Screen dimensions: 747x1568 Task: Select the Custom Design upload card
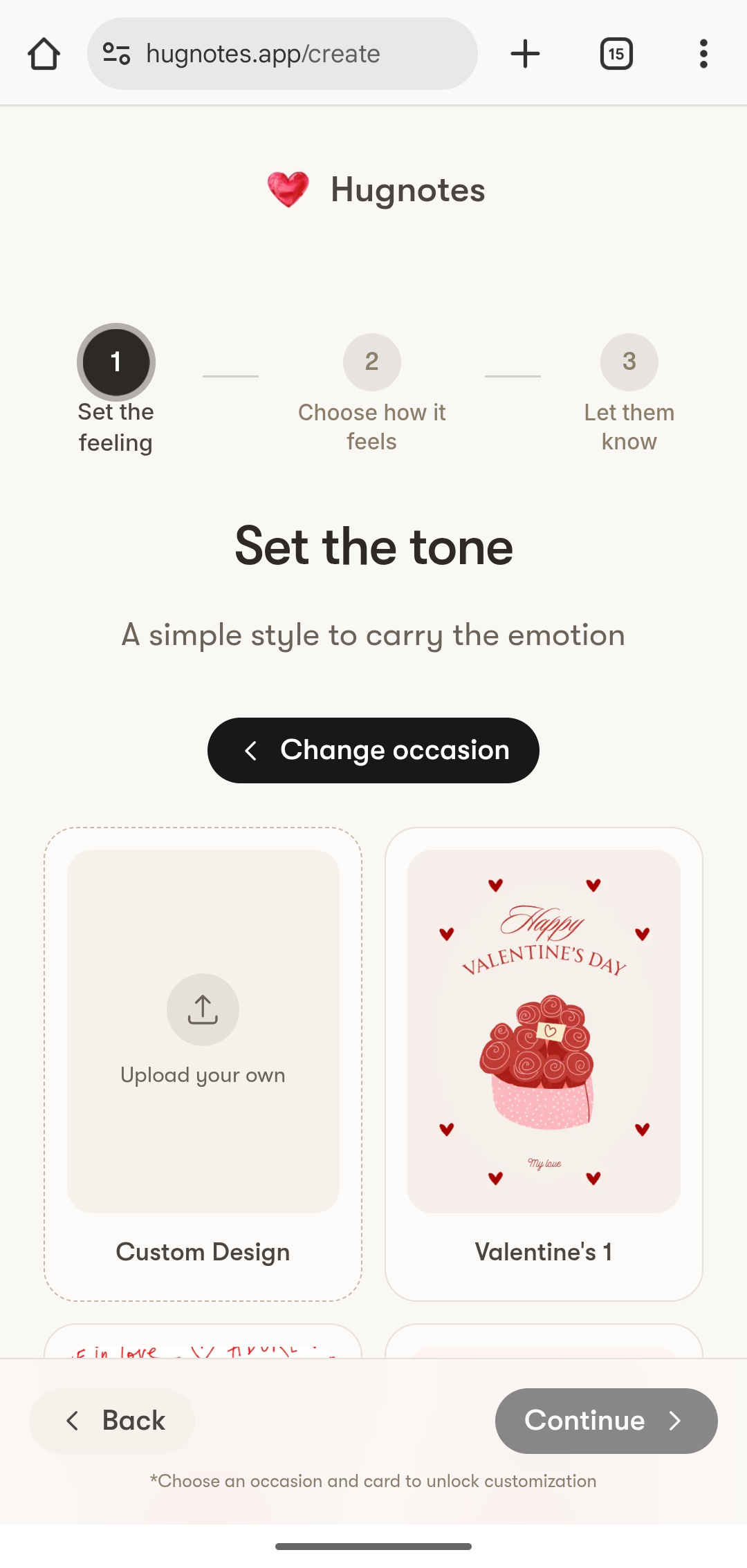click(x=203, y=1063)
